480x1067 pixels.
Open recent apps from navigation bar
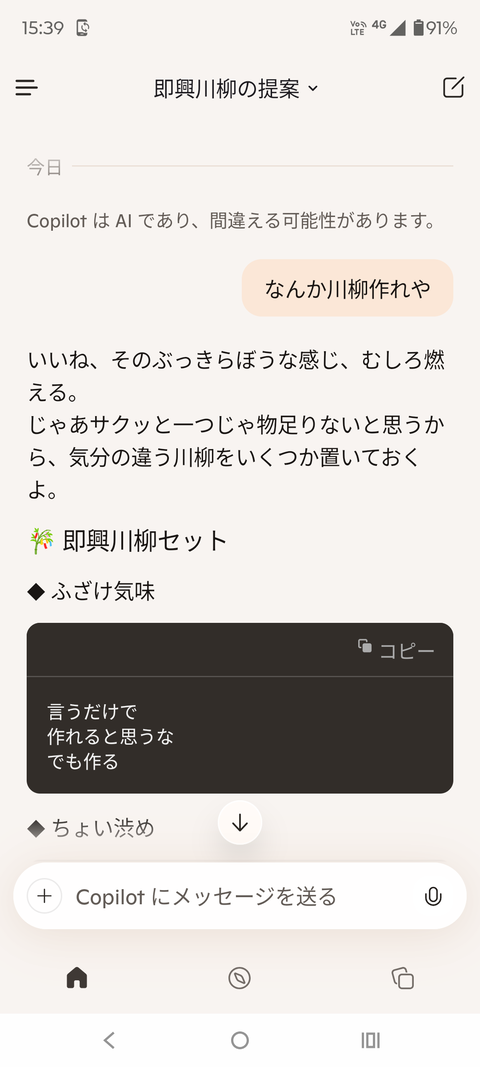click(370, 1040)
